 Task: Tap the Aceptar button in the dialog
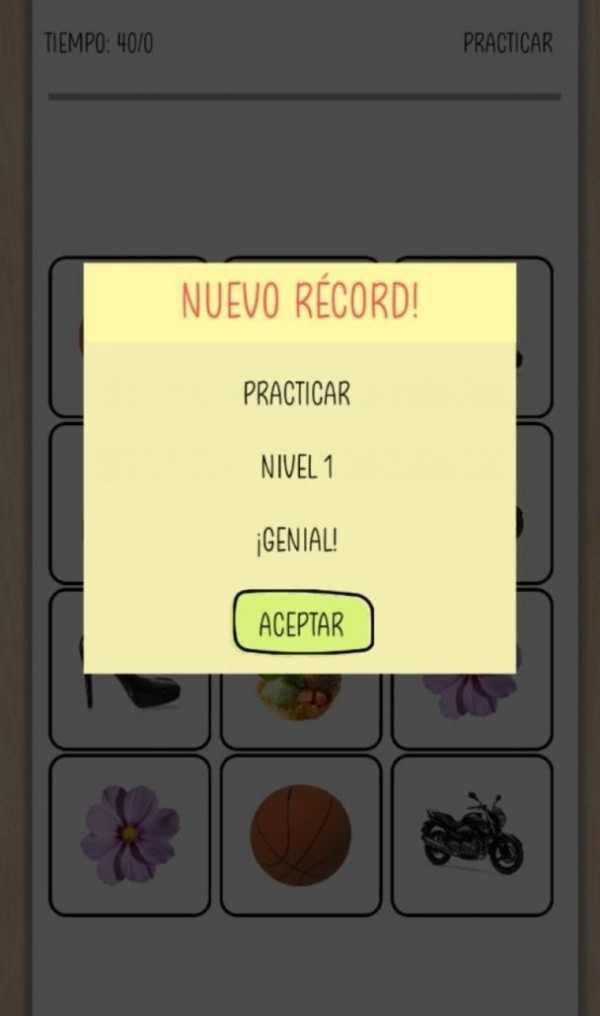pos(302,624)
